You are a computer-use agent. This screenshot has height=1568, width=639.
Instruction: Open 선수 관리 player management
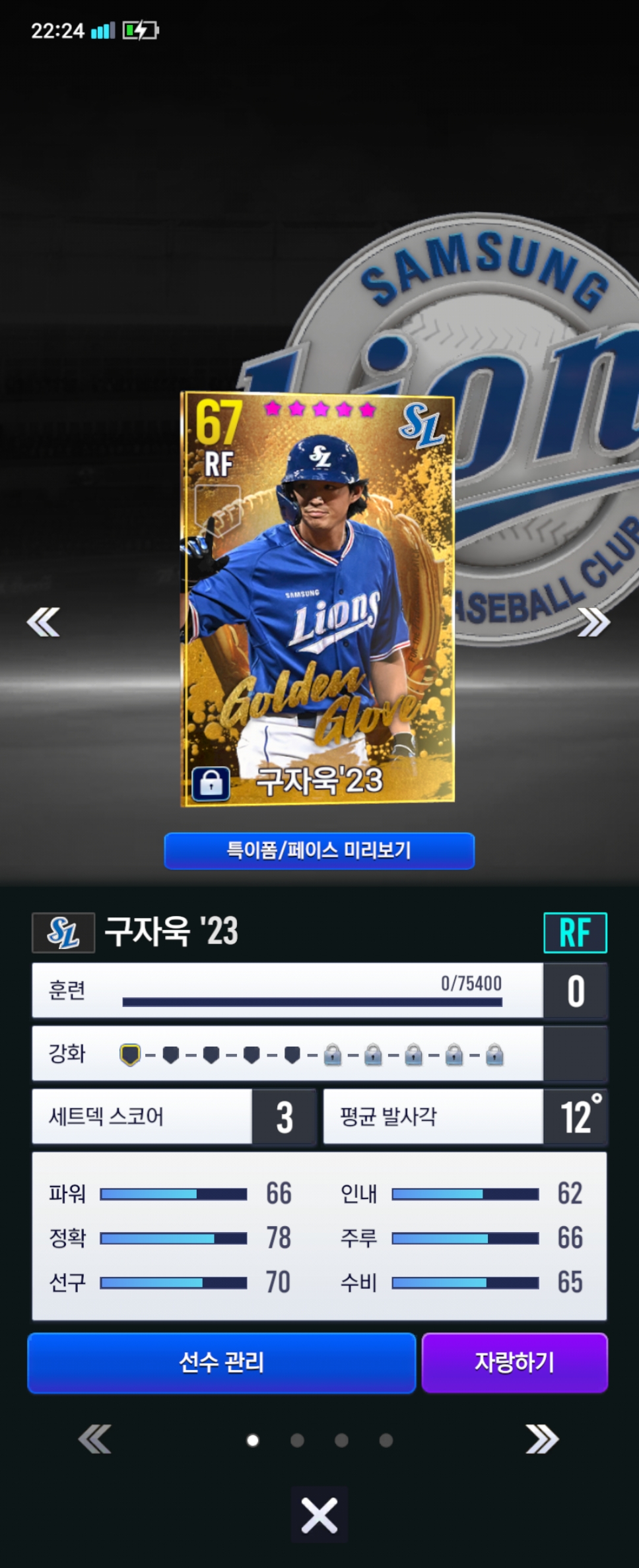[x=221, y=1362]
